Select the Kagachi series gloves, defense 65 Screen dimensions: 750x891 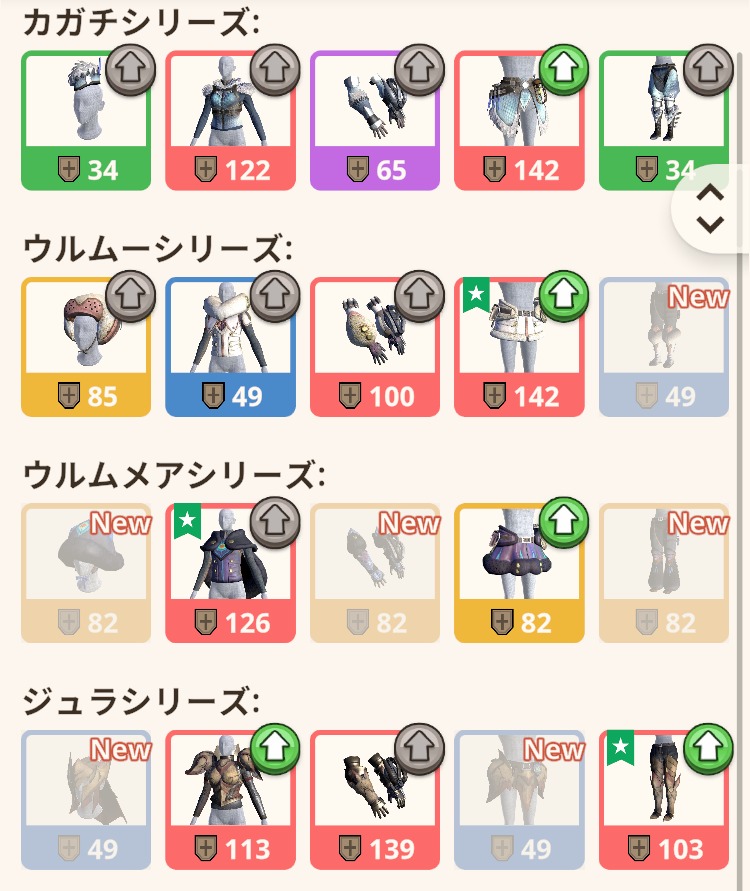(375, 120)
